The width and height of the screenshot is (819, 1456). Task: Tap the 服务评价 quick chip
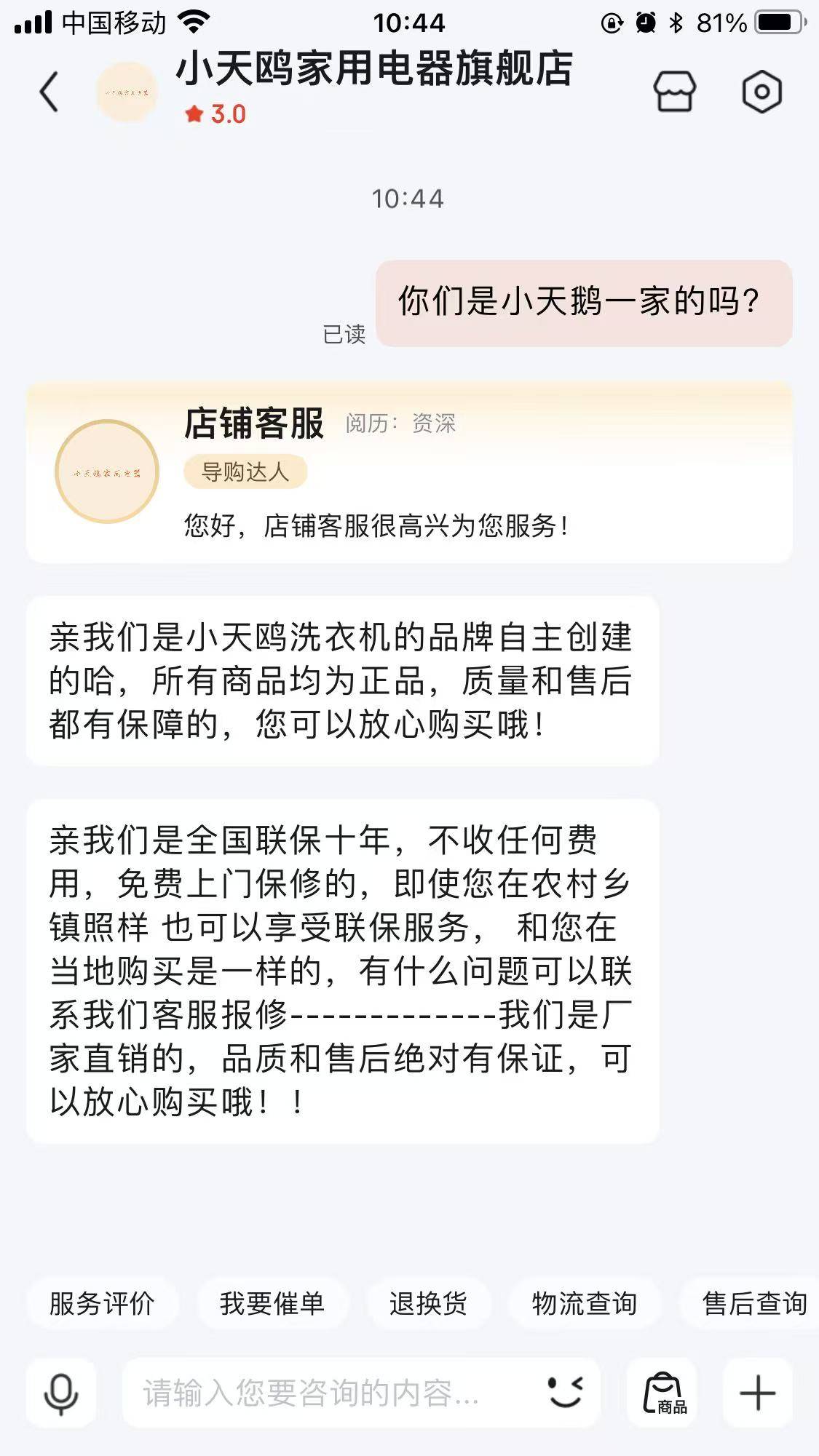coord(102,1303)
